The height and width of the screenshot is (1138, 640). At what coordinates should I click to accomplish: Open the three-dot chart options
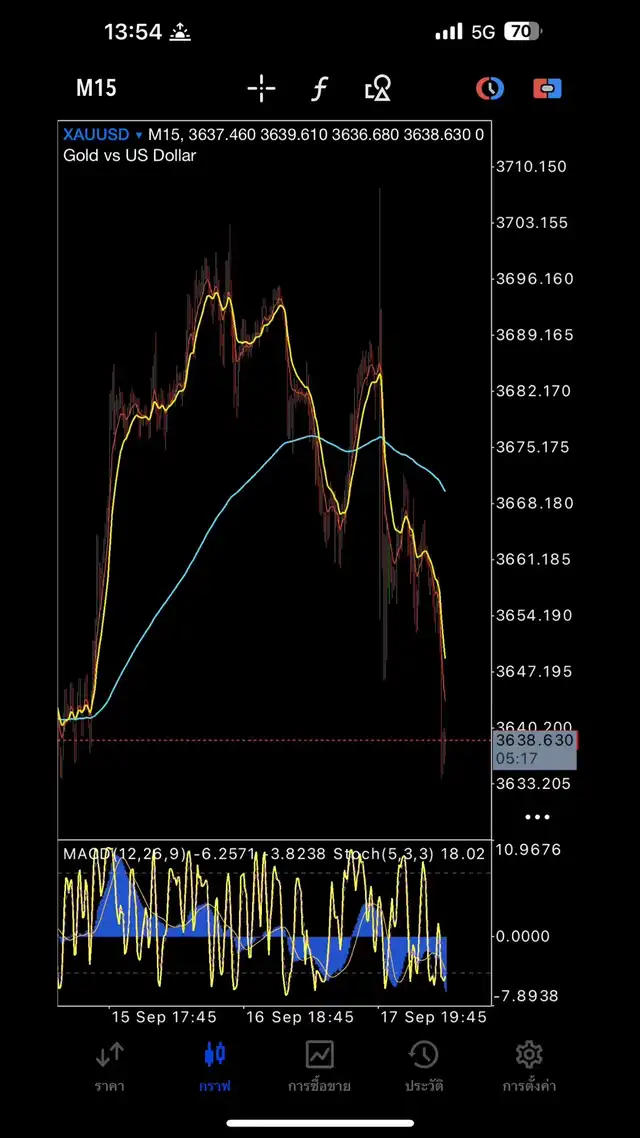point(538,817)
